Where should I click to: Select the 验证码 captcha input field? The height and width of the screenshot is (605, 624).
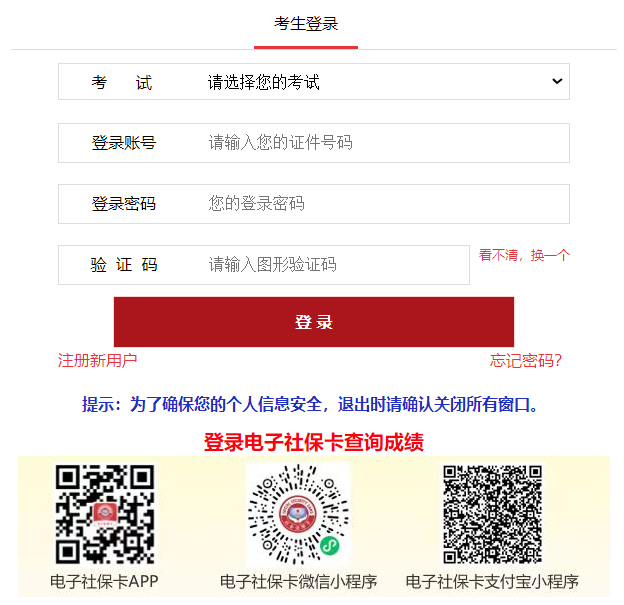tap(334, 265)
